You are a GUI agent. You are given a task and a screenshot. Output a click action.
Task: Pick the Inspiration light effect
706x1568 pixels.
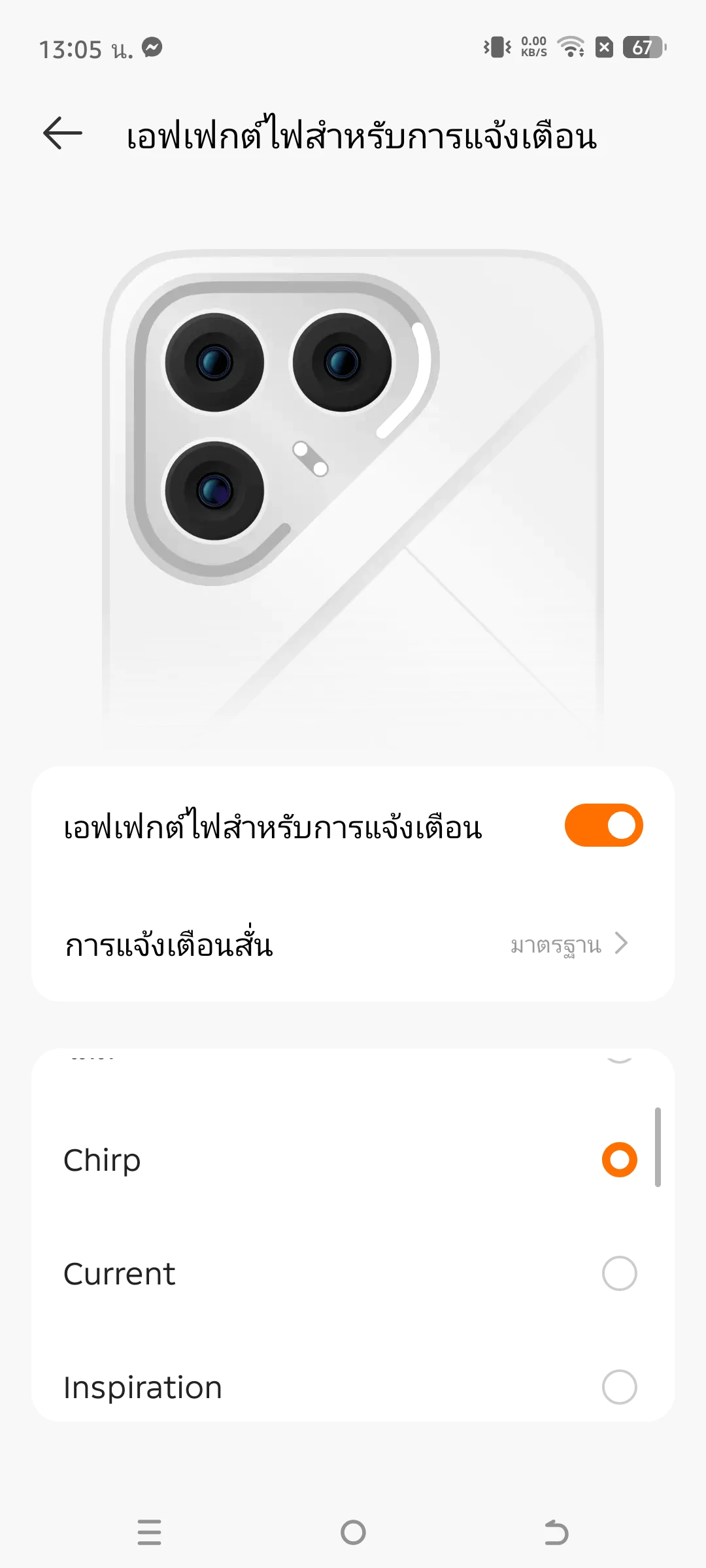pos(618,1386)
